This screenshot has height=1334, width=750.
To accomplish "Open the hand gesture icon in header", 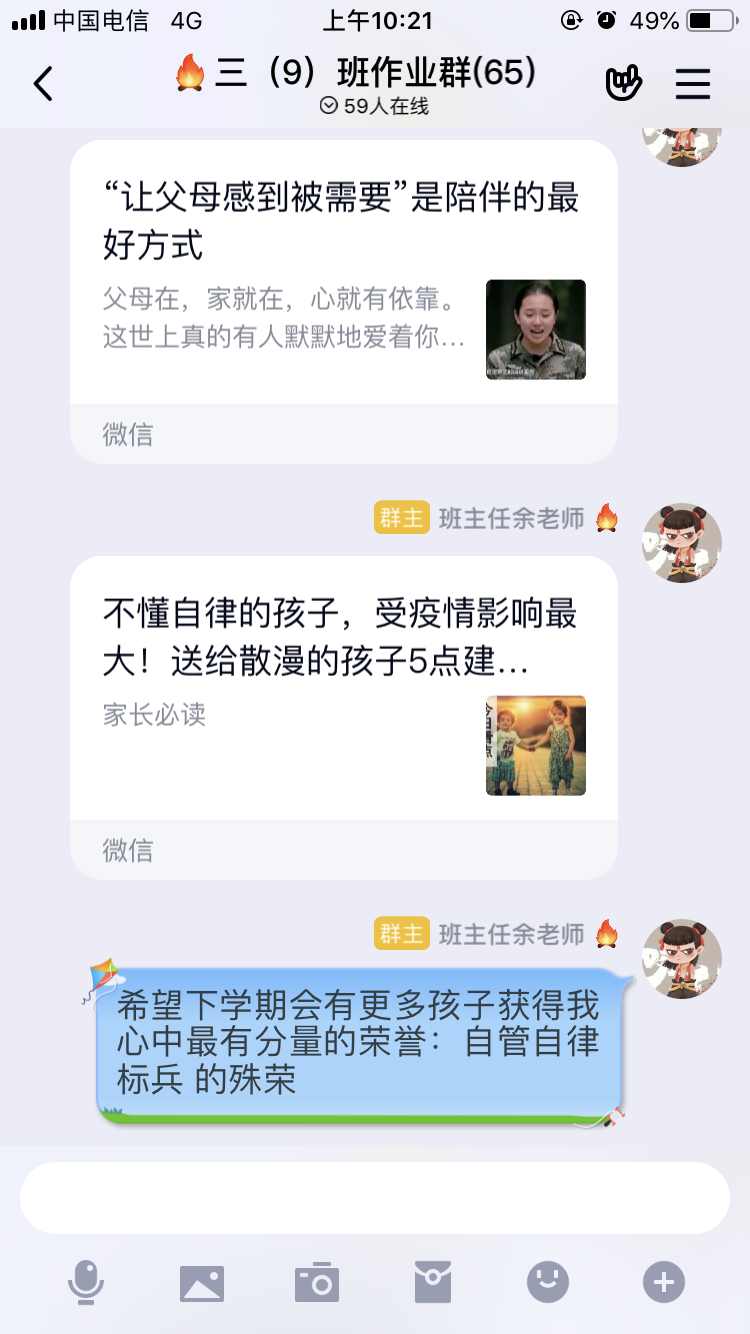I will (624, 84).
